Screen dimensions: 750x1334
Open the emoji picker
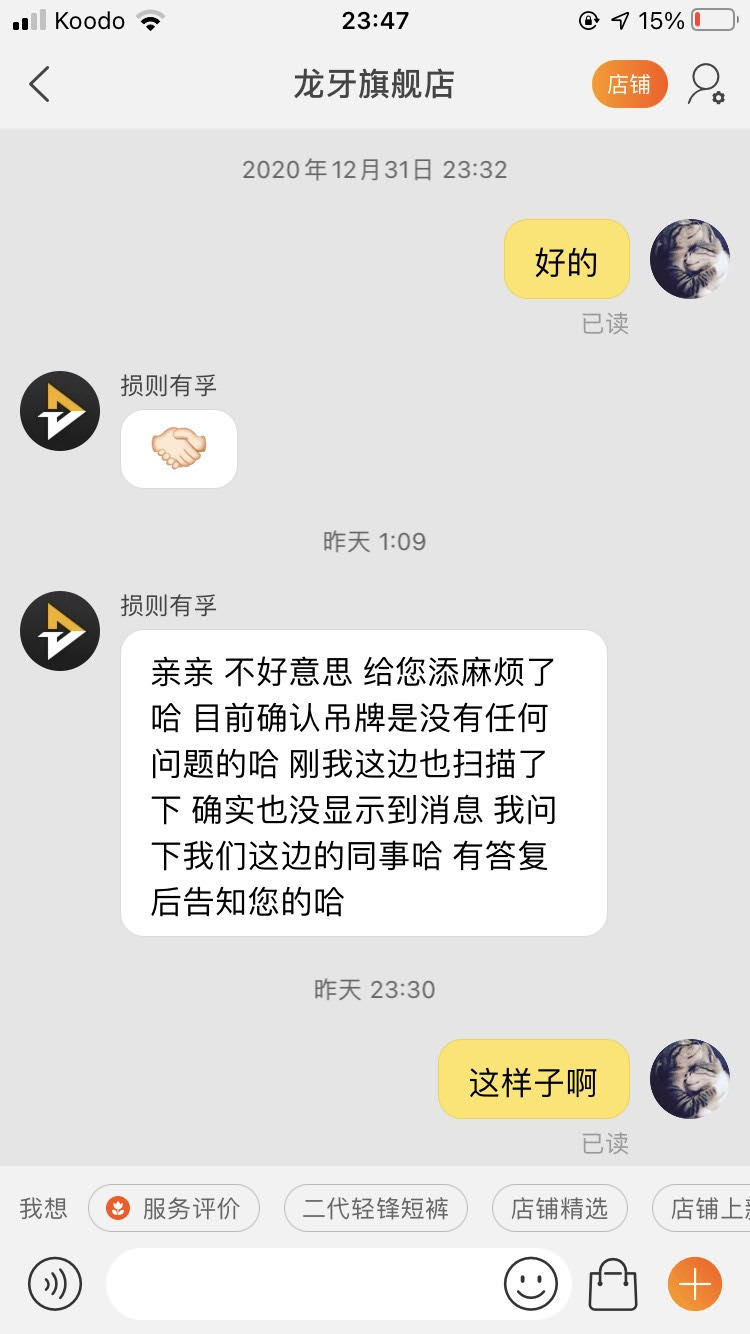coord(530,1283)
